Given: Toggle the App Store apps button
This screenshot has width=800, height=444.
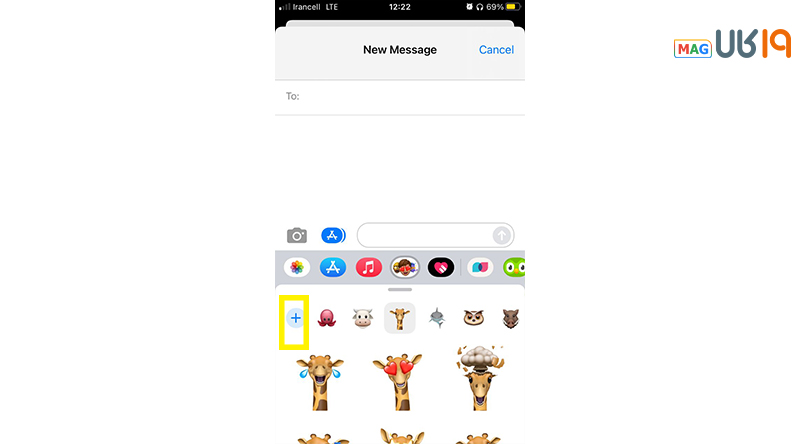Looking at the screenshot, I should pos(333,236).
